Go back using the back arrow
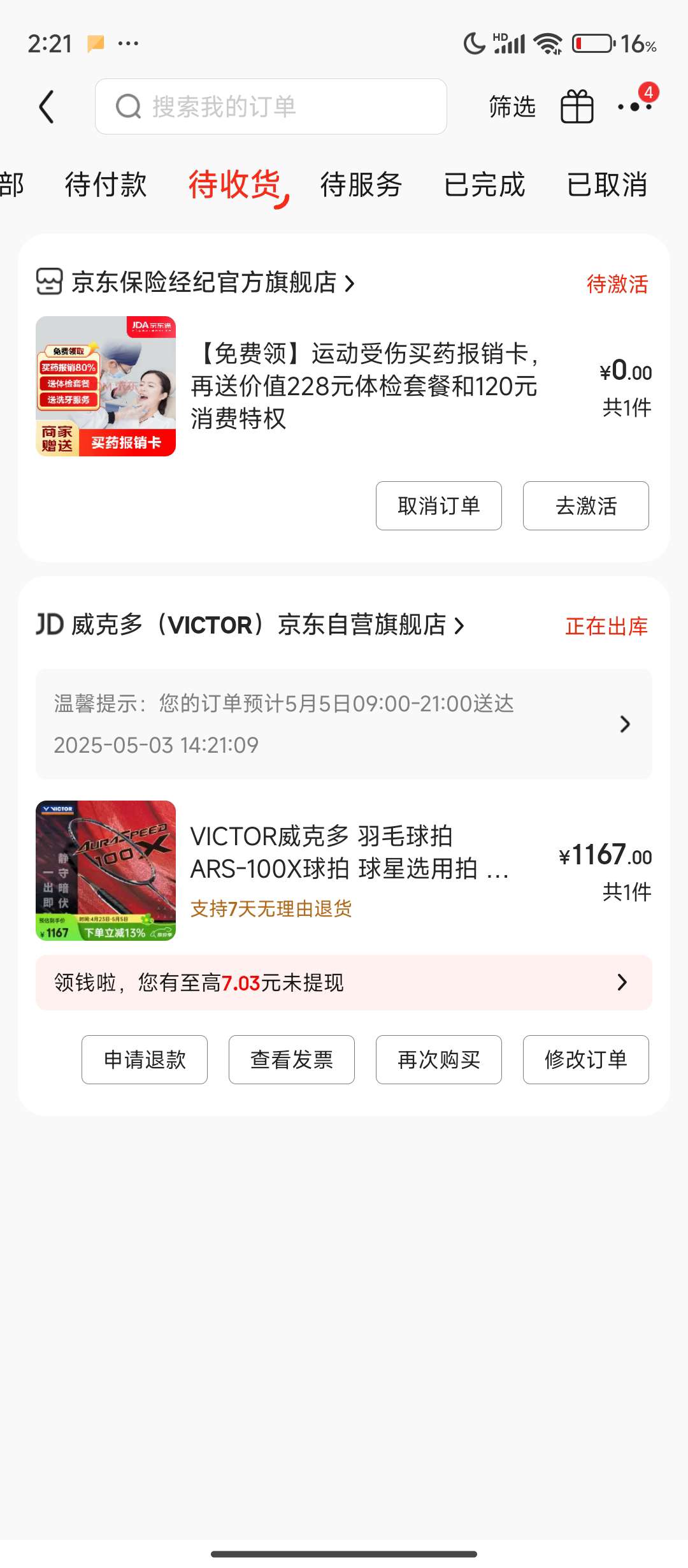This screenshot has height=1568, width=688. (47, 106)
